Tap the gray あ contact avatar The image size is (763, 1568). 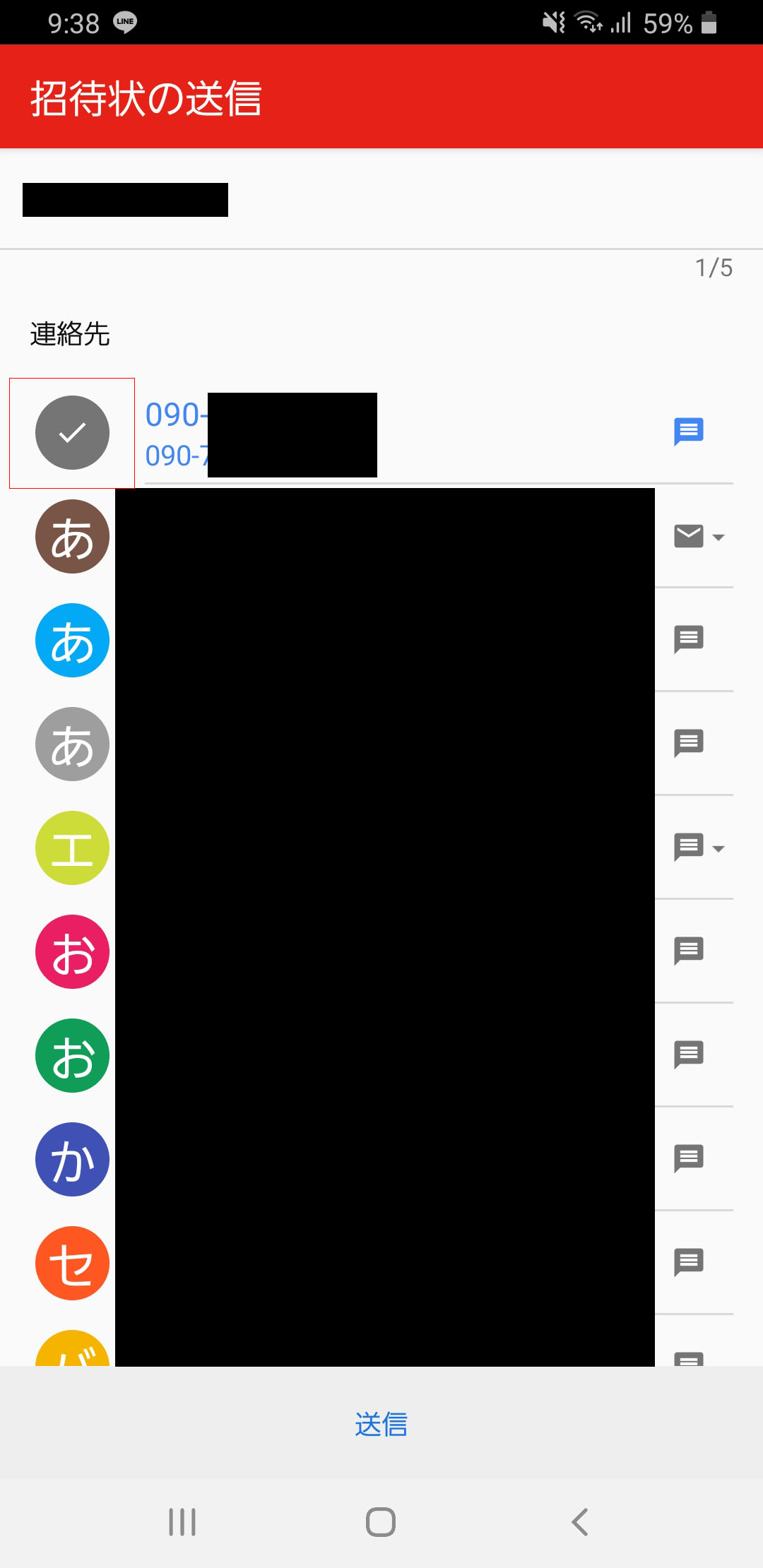click(71, 744)
